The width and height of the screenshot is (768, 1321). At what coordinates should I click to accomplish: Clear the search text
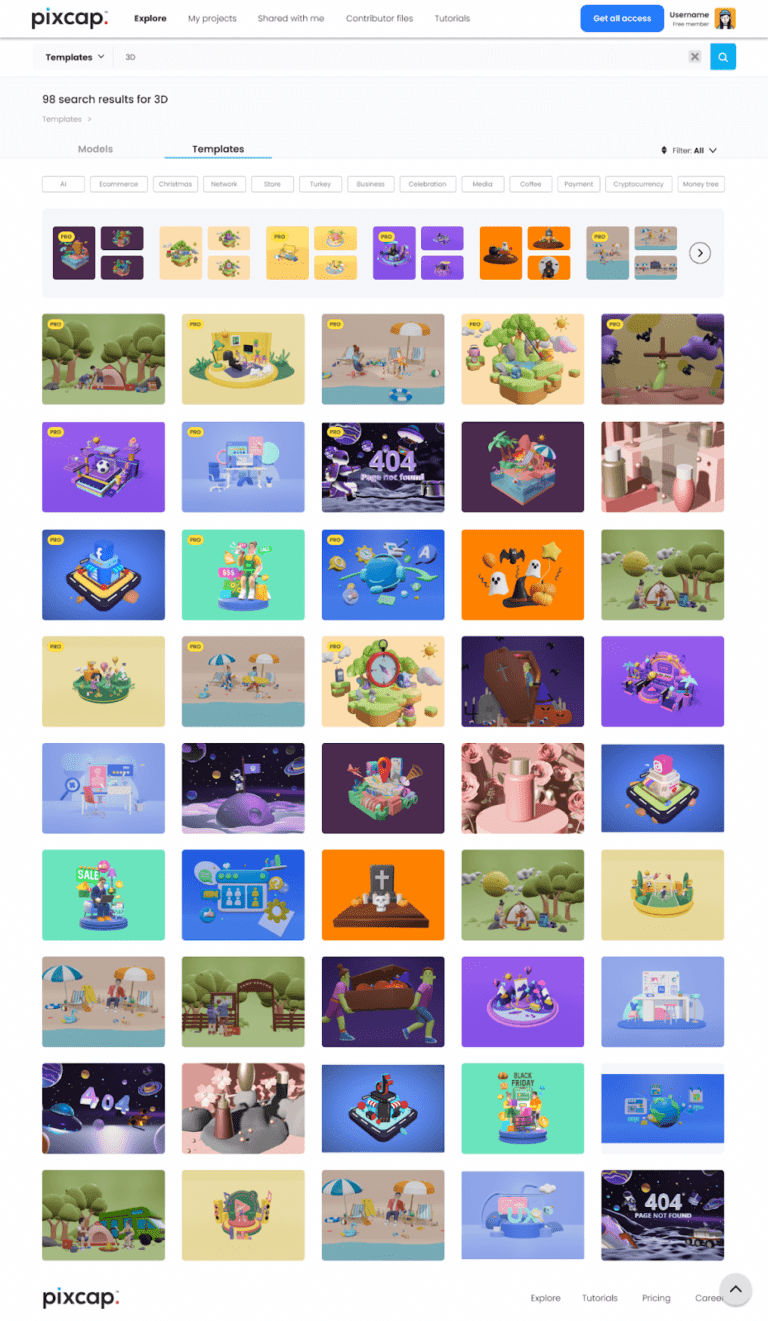click(x=695, y=57)
